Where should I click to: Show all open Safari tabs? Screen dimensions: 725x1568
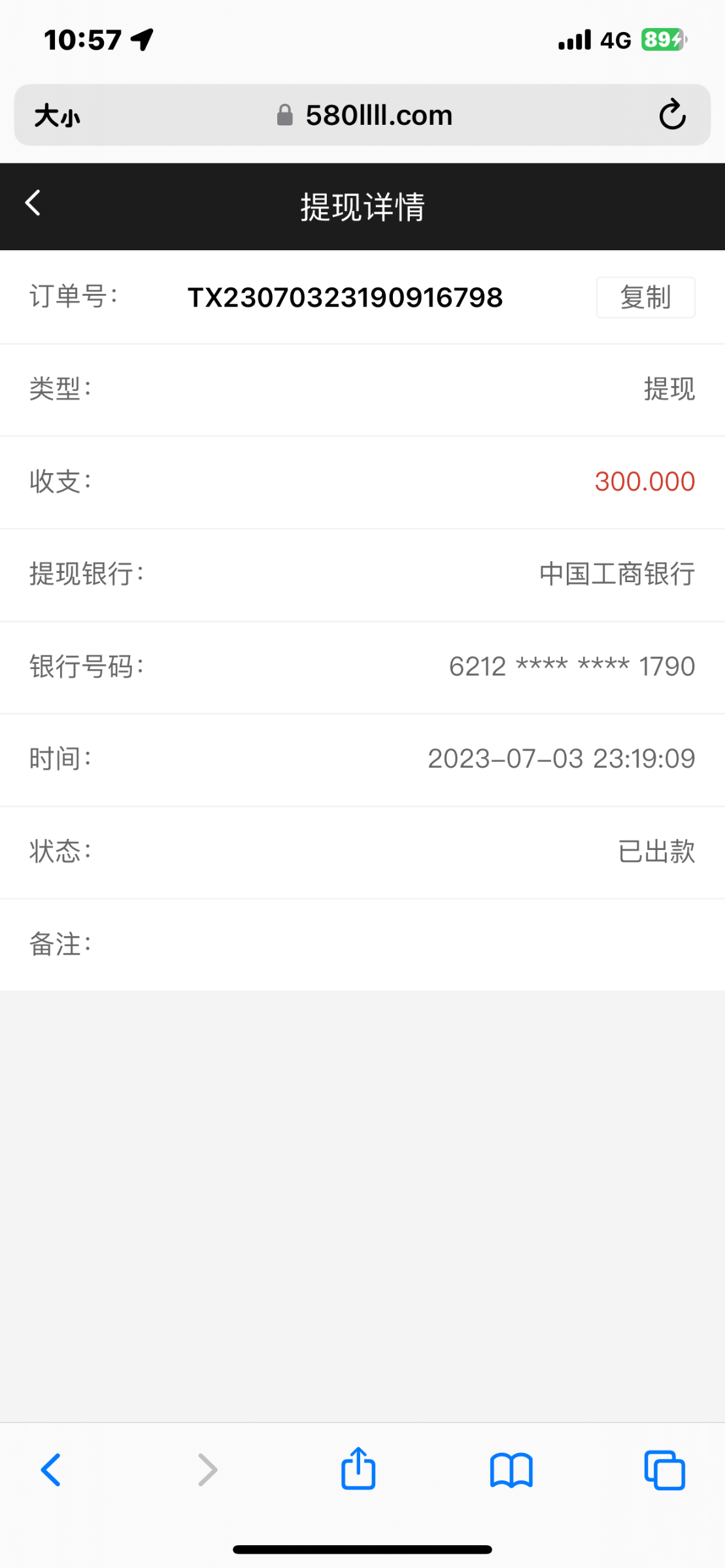pos(664,1470)
